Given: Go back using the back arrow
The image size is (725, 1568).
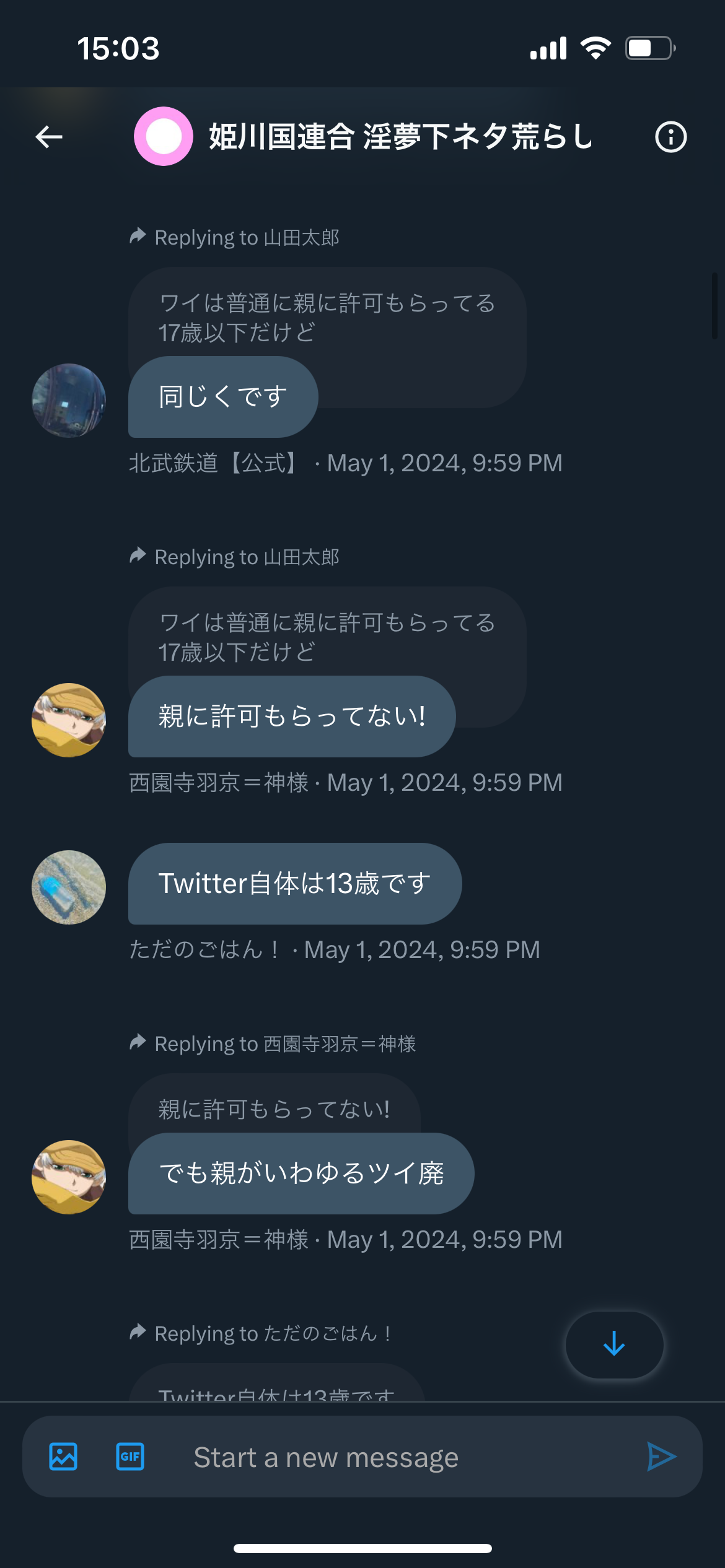Looking at the screenshot, I should tap(49, 137).
